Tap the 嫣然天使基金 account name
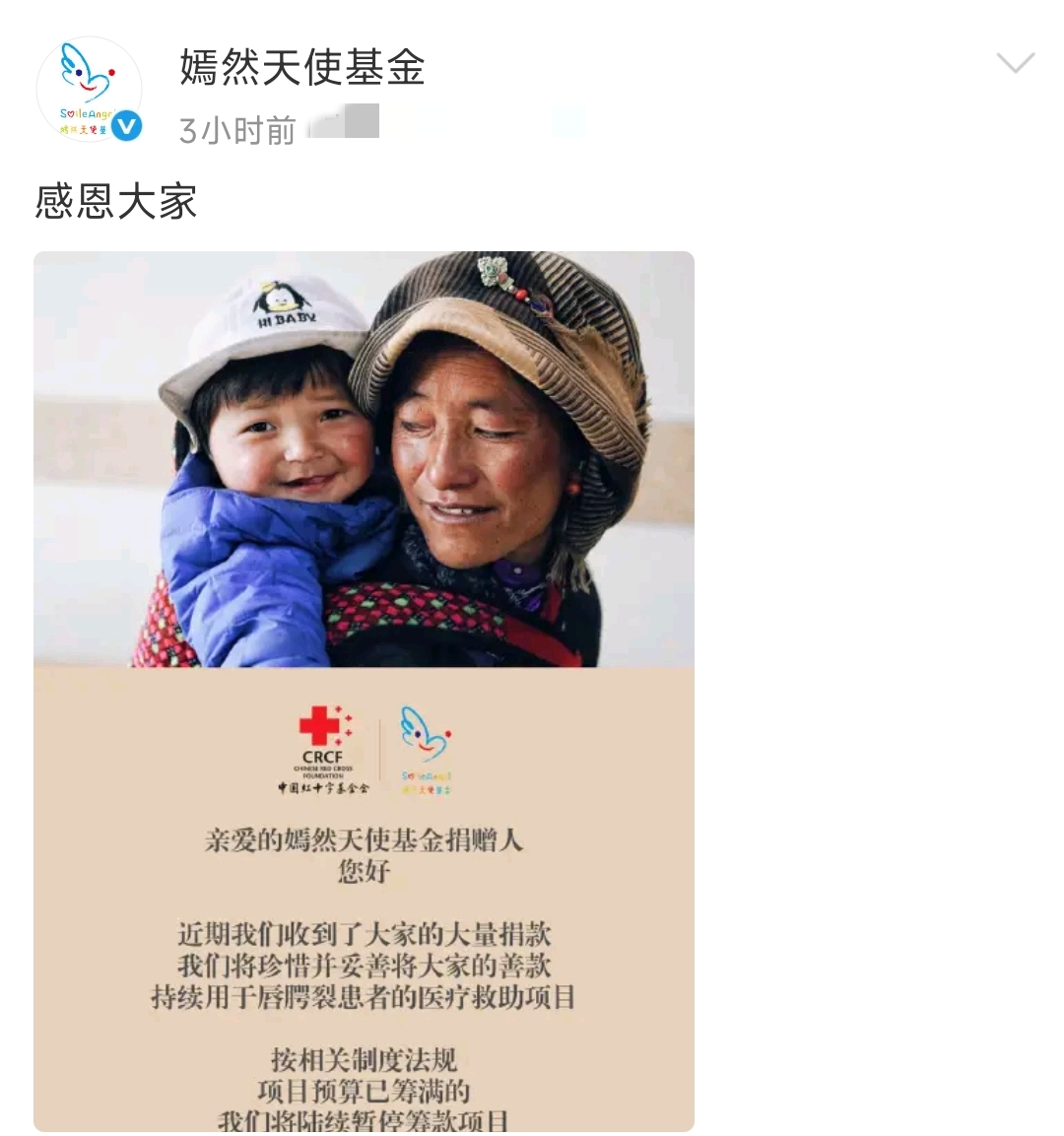The image size is (1064, 1136). (x=302, y=67)
